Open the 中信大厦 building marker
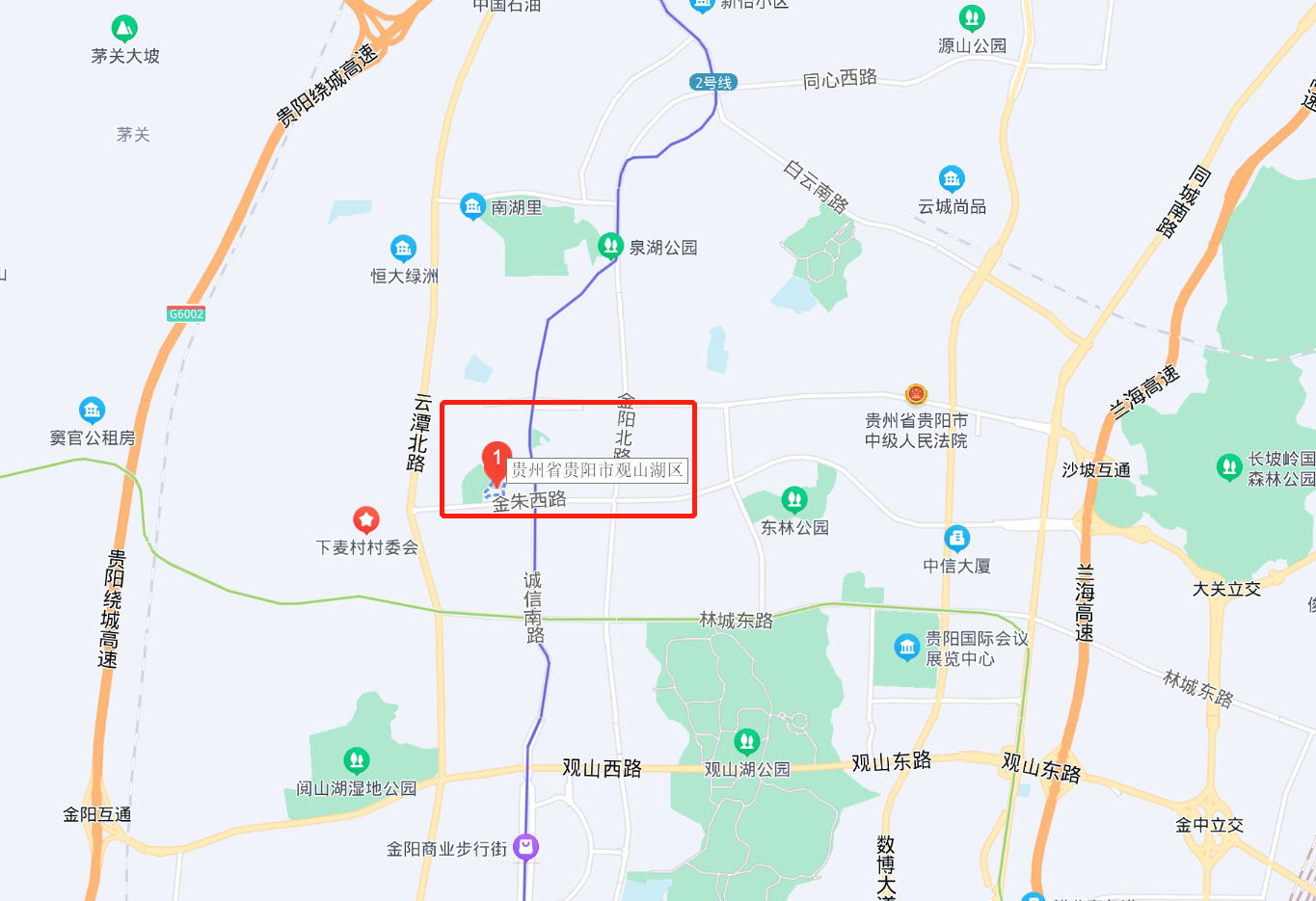This screenshot has height=901, width=1316. (956, 538)
